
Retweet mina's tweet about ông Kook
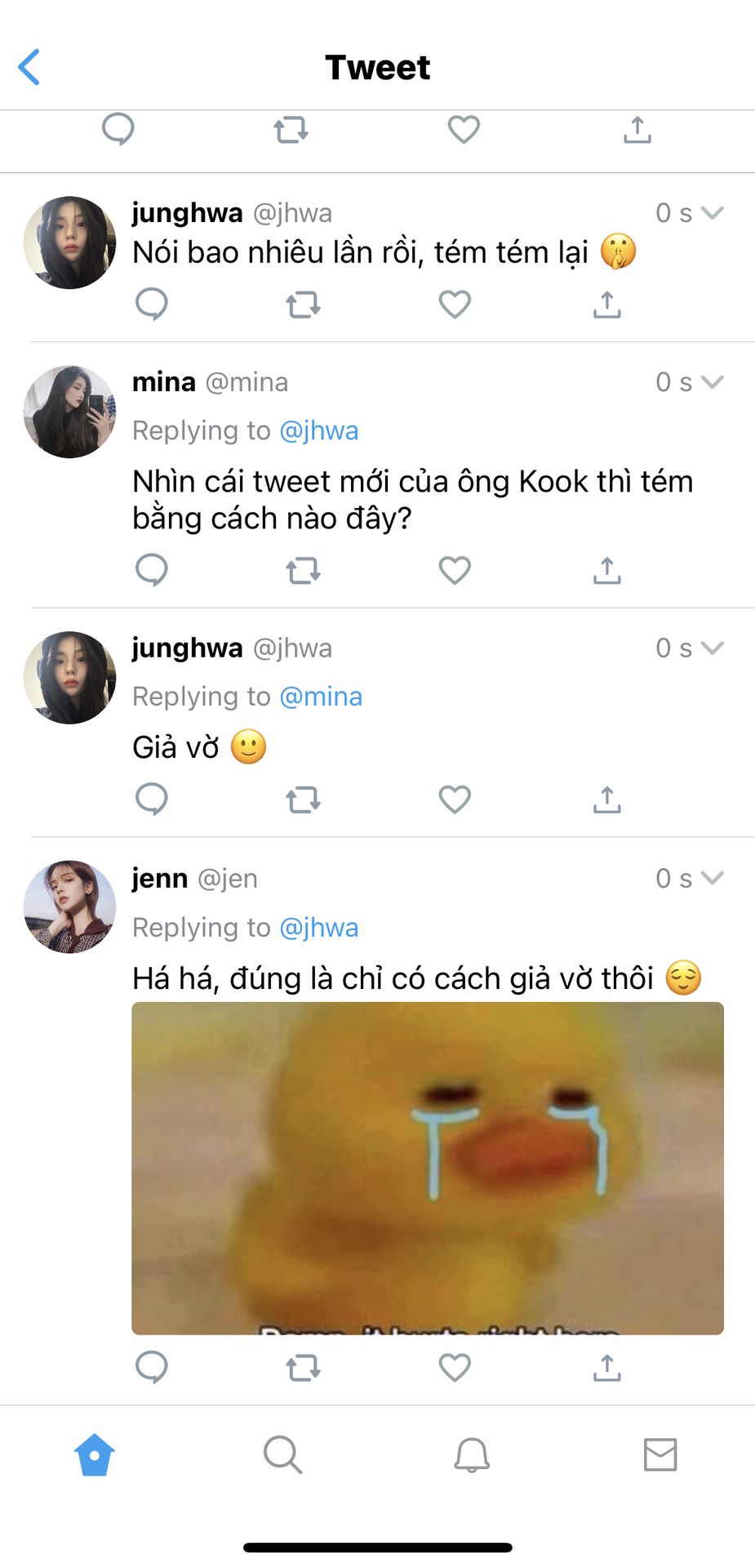point(303,570)
